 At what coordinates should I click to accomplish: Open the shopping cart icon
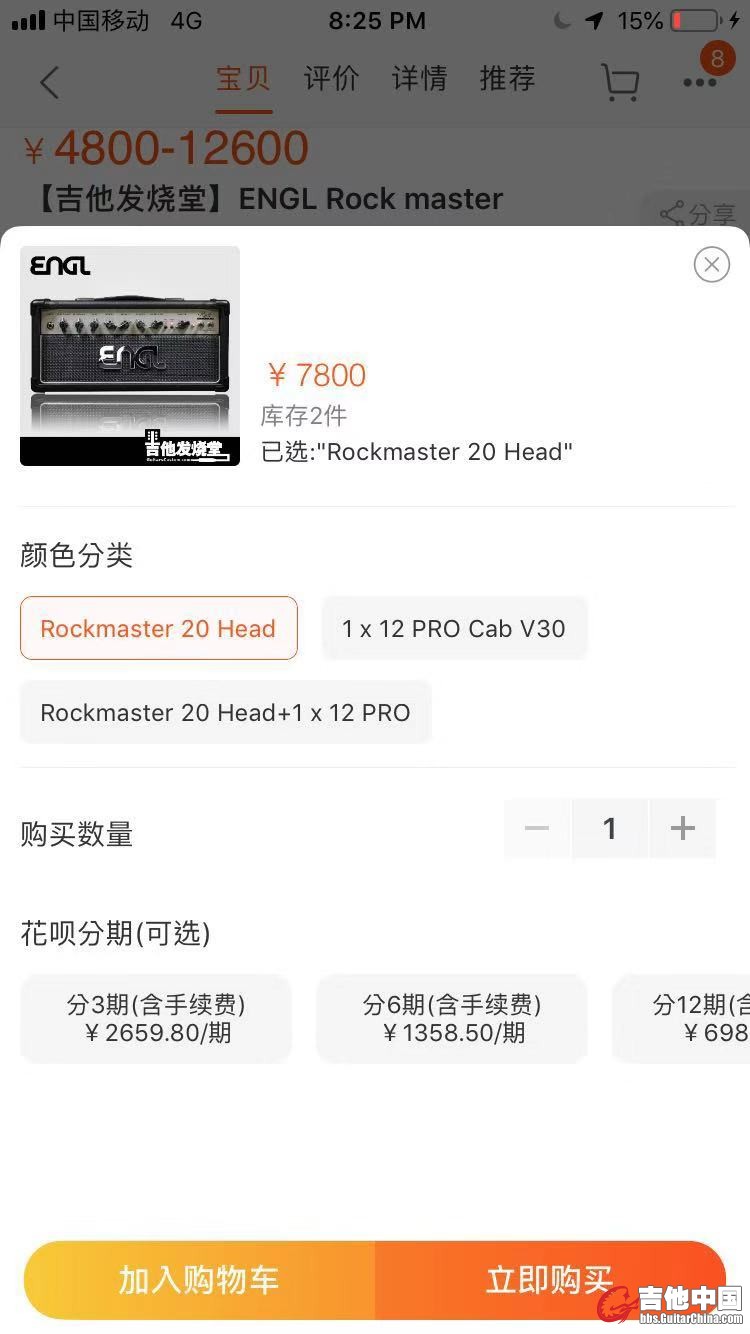(x=620, y=82)
